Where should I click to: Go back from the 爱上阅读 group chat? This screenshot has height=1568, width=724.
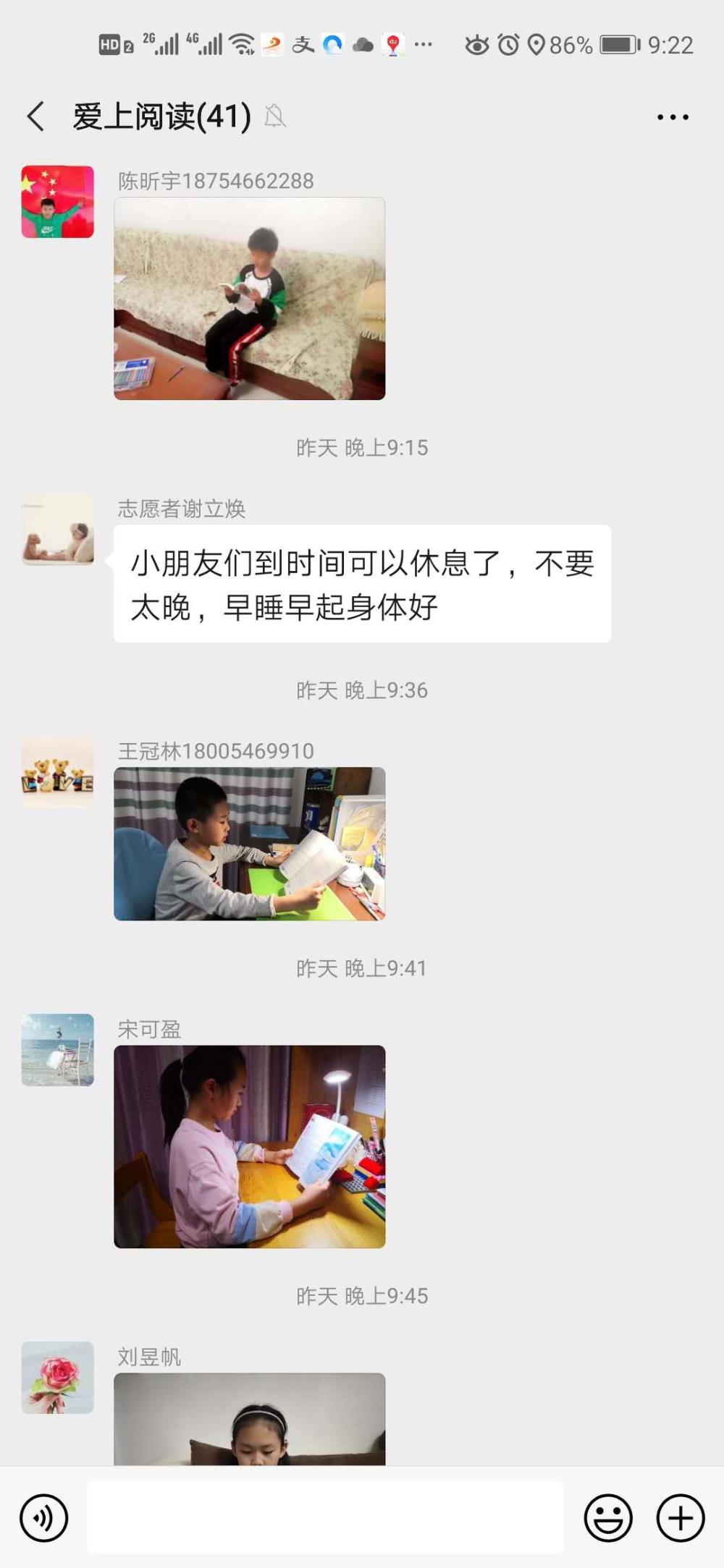pos(35,116)
